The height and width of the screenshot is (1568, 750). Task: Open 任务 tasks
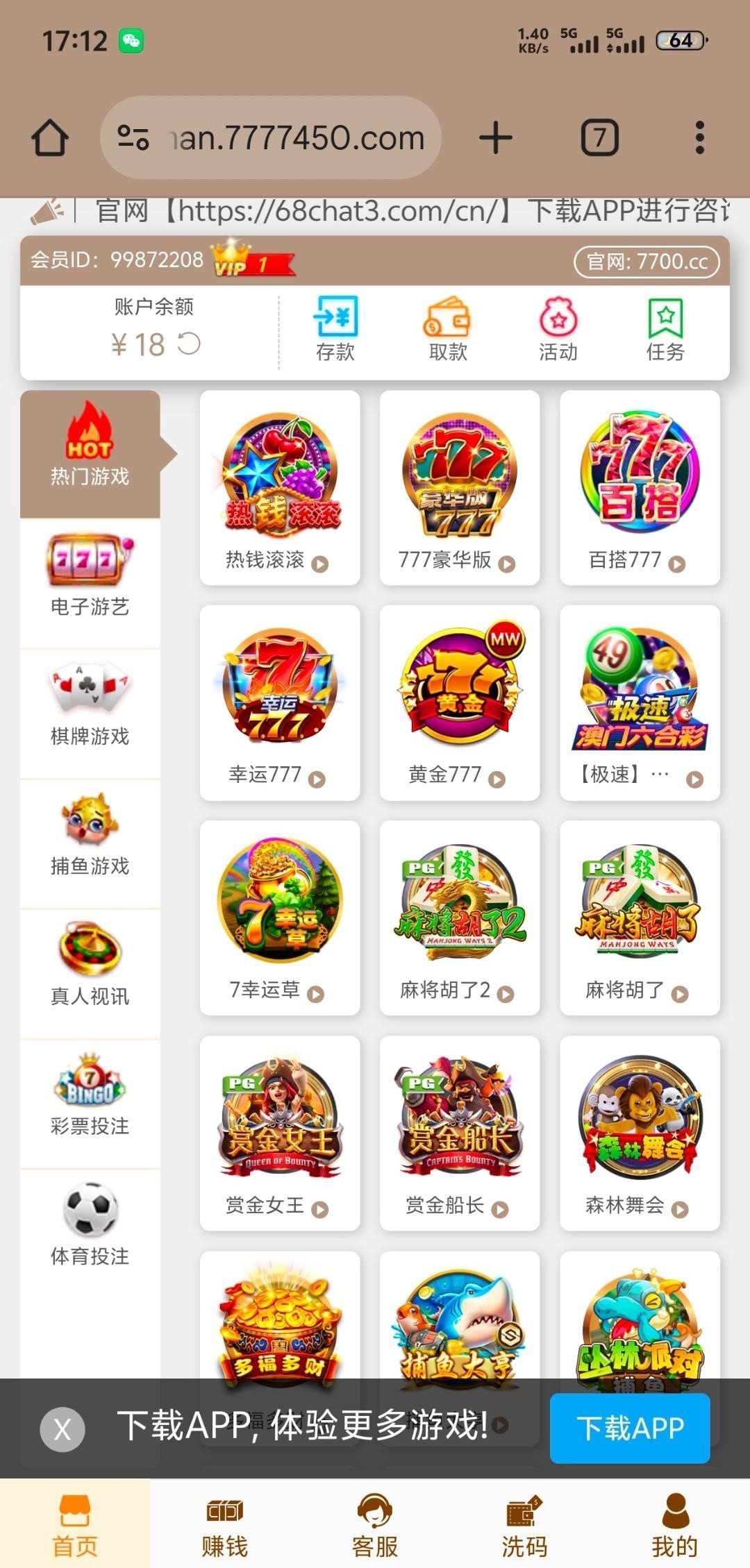click(x=665, y=329)
